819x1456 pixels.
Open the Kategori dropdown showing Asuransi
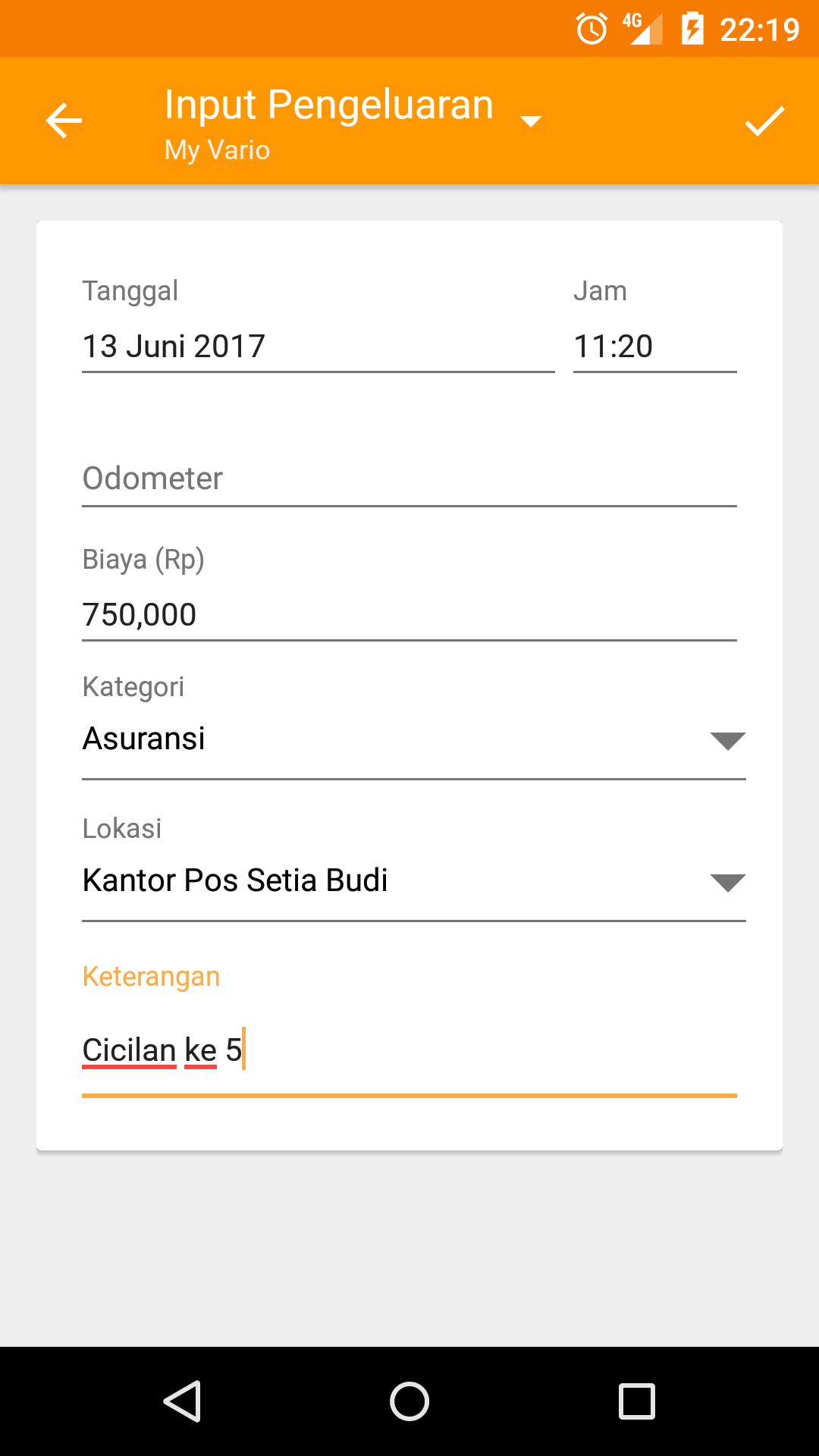[414, 740]
